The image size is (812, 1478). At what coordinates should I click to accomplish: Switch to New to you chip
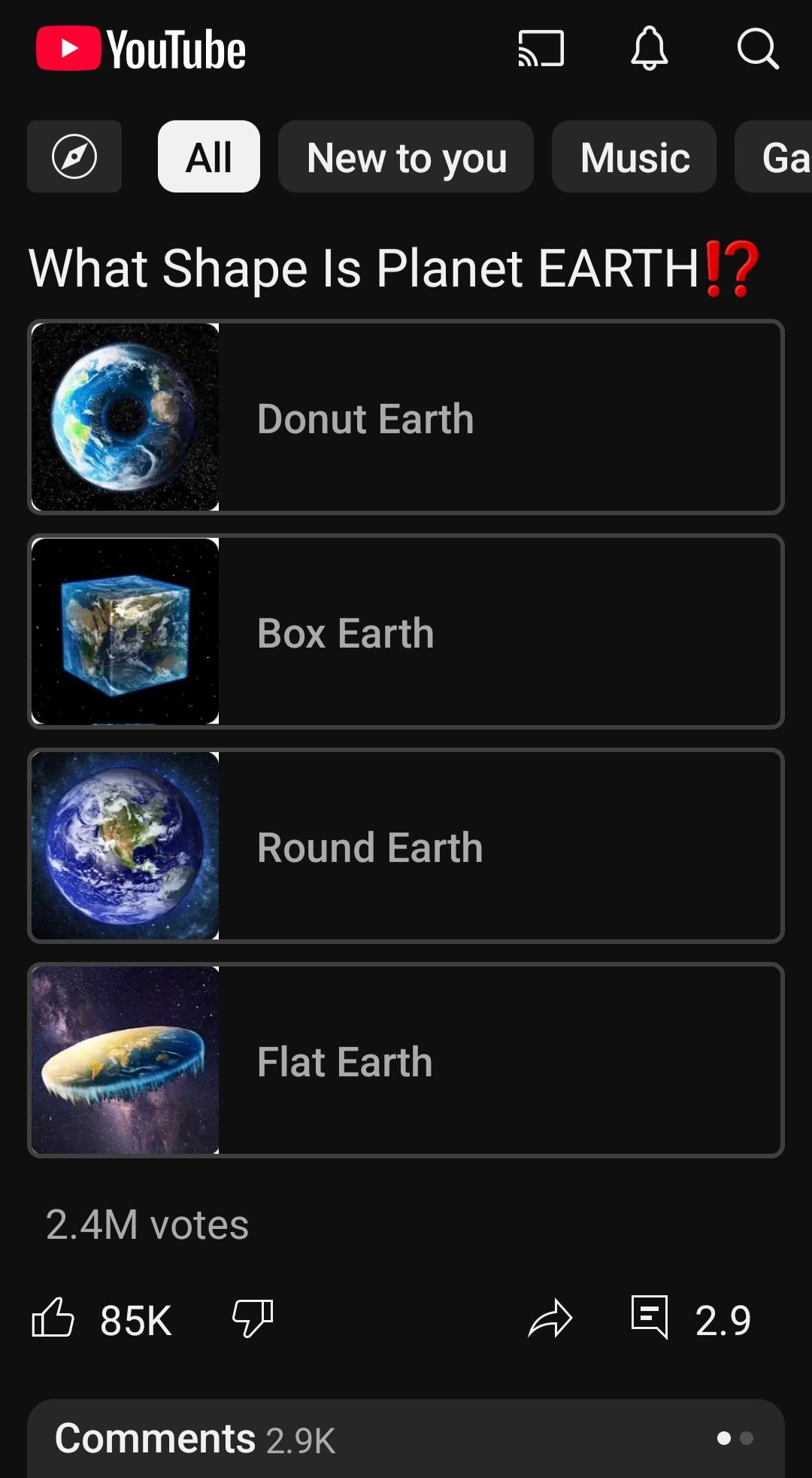pyautogui.click(x=406, y=156)
